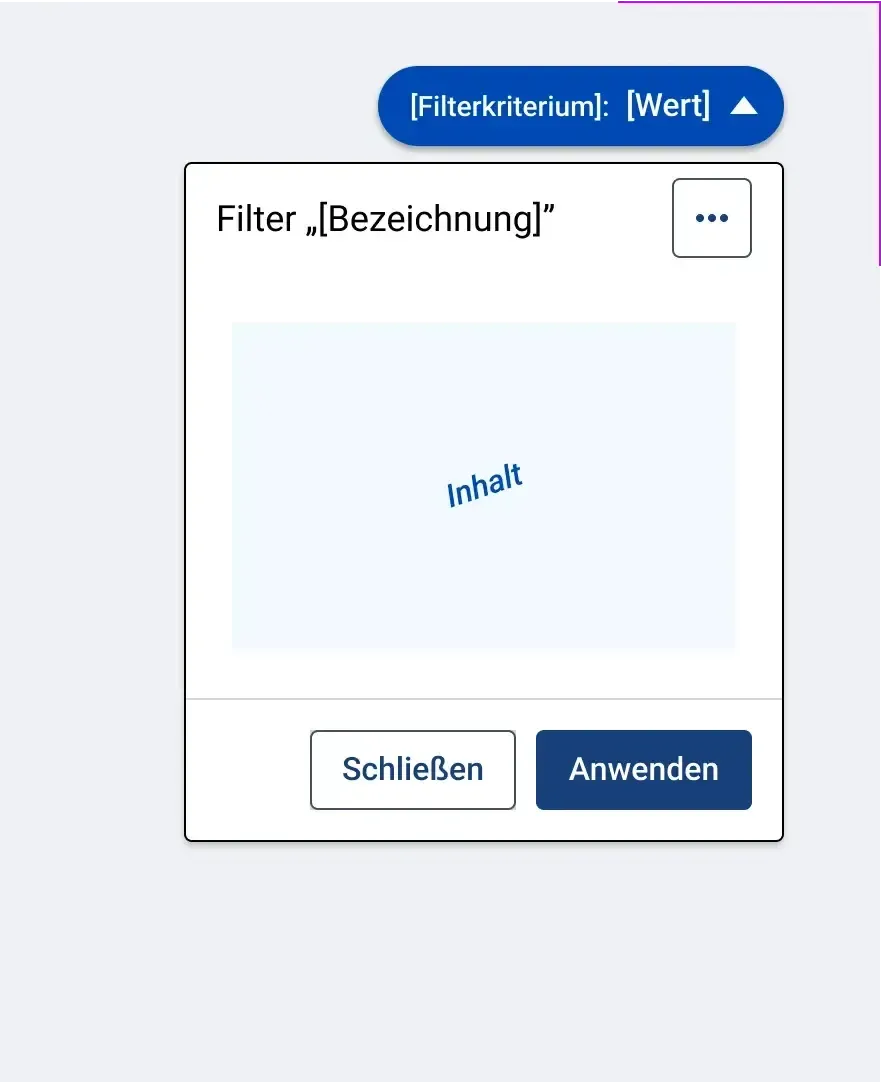The height and width of the screenshot is (1082, 881).
Task: Collapse the [Filterkriterium]: [Wert] filter chip
Action: [580, 106]
